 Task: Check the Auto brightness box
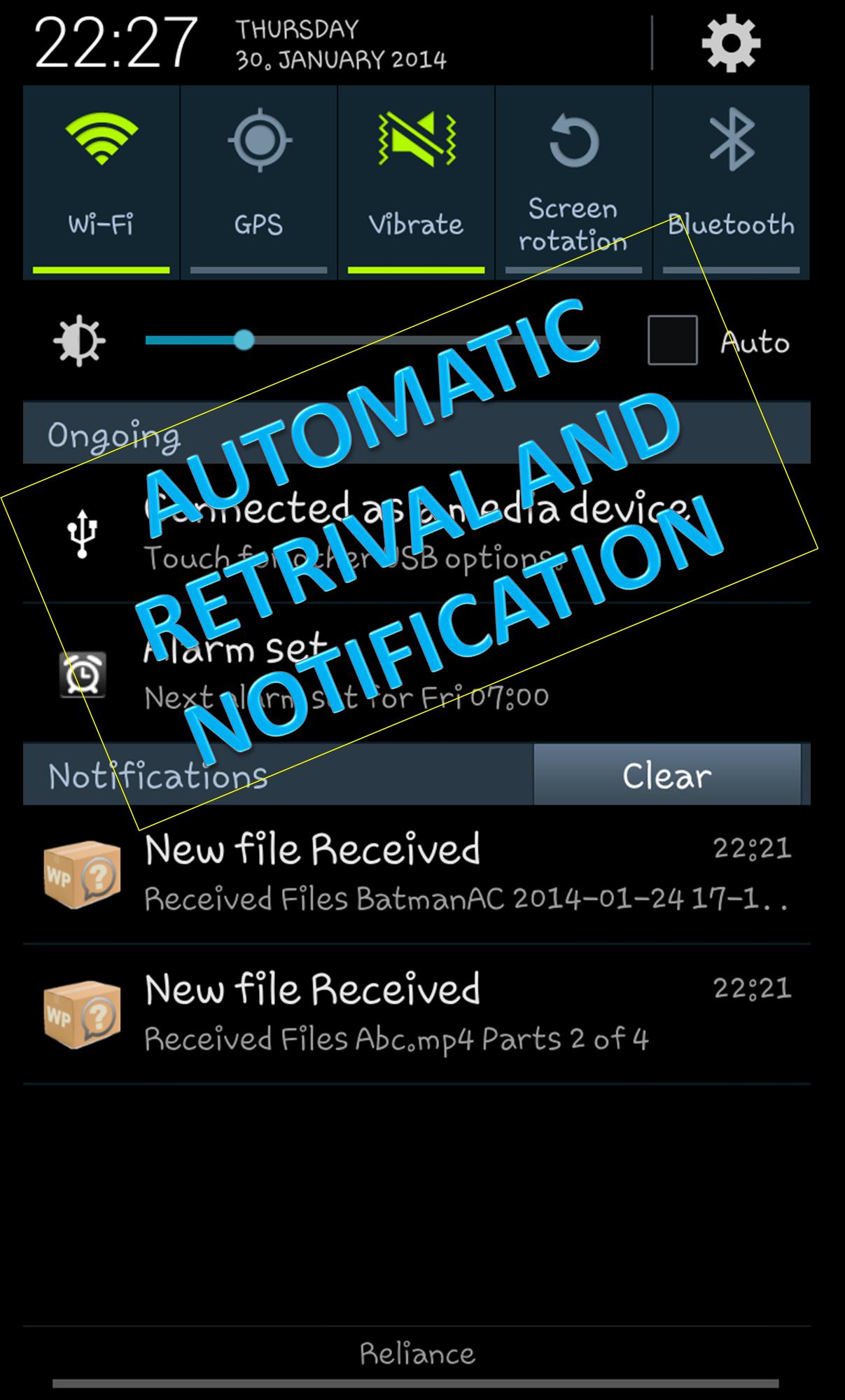coord(672,341)
